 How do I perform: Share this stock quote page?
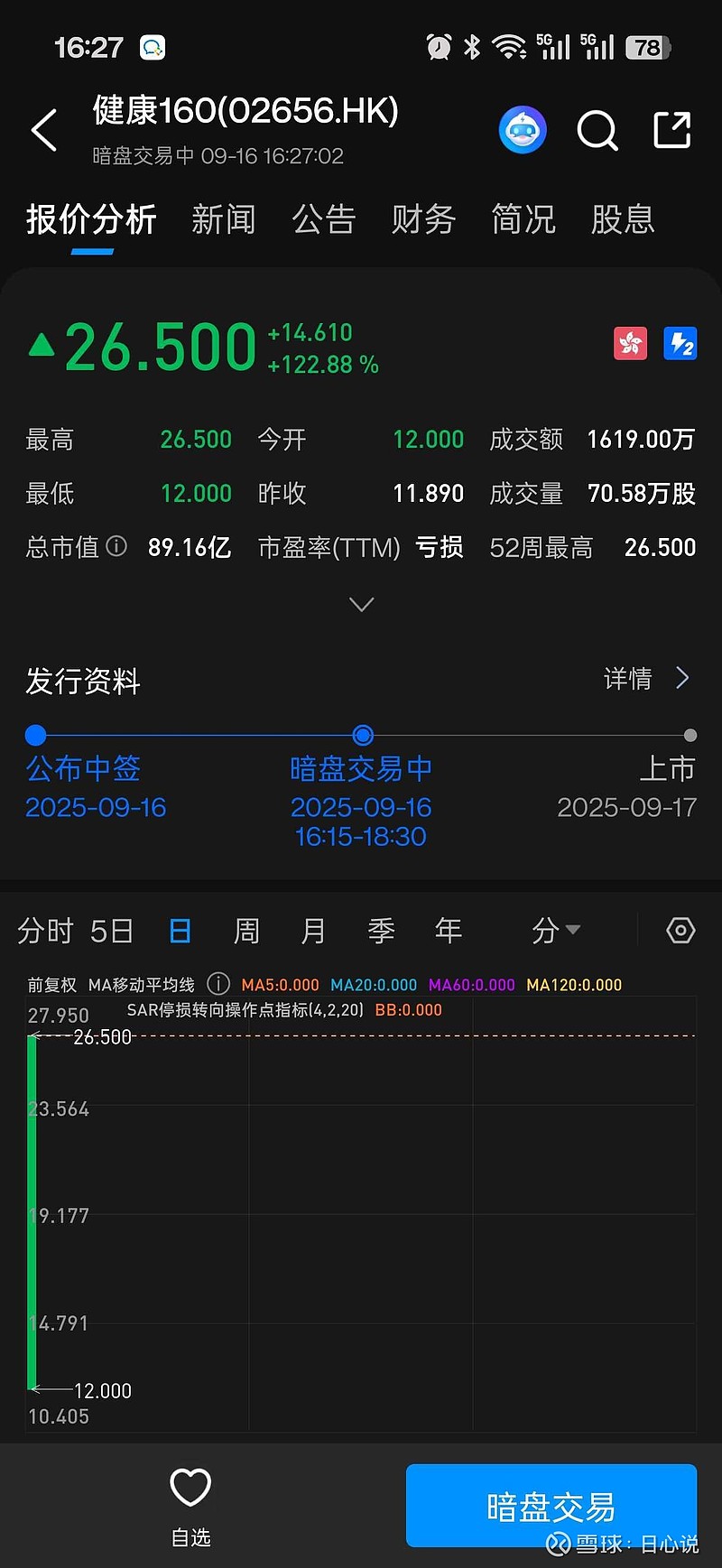(671, 131)
